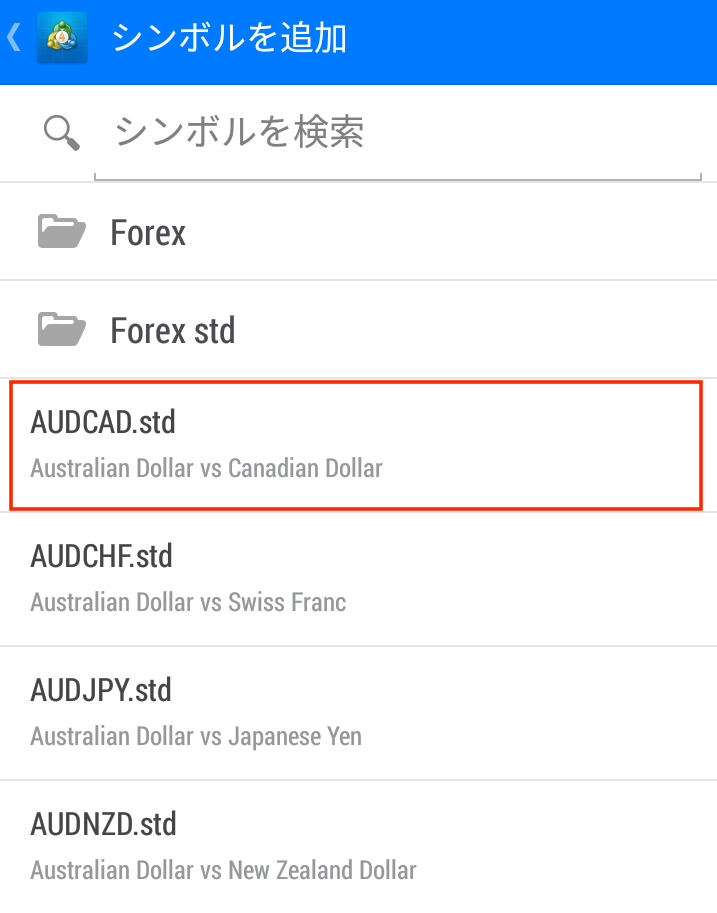Open the Forex std folder

tap(172, 330)
